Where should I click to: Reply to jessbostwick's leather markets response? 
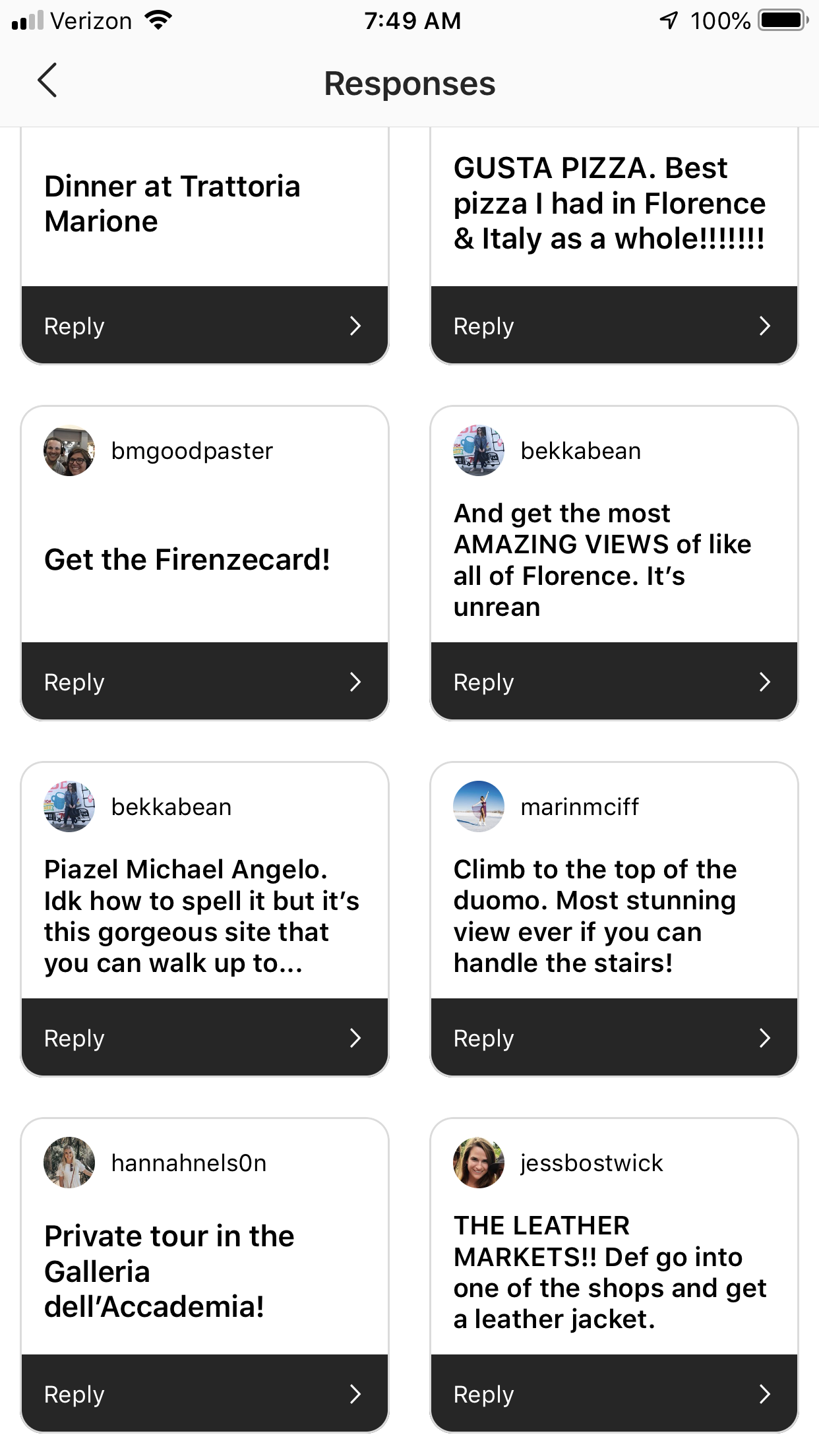(614, 1393)
